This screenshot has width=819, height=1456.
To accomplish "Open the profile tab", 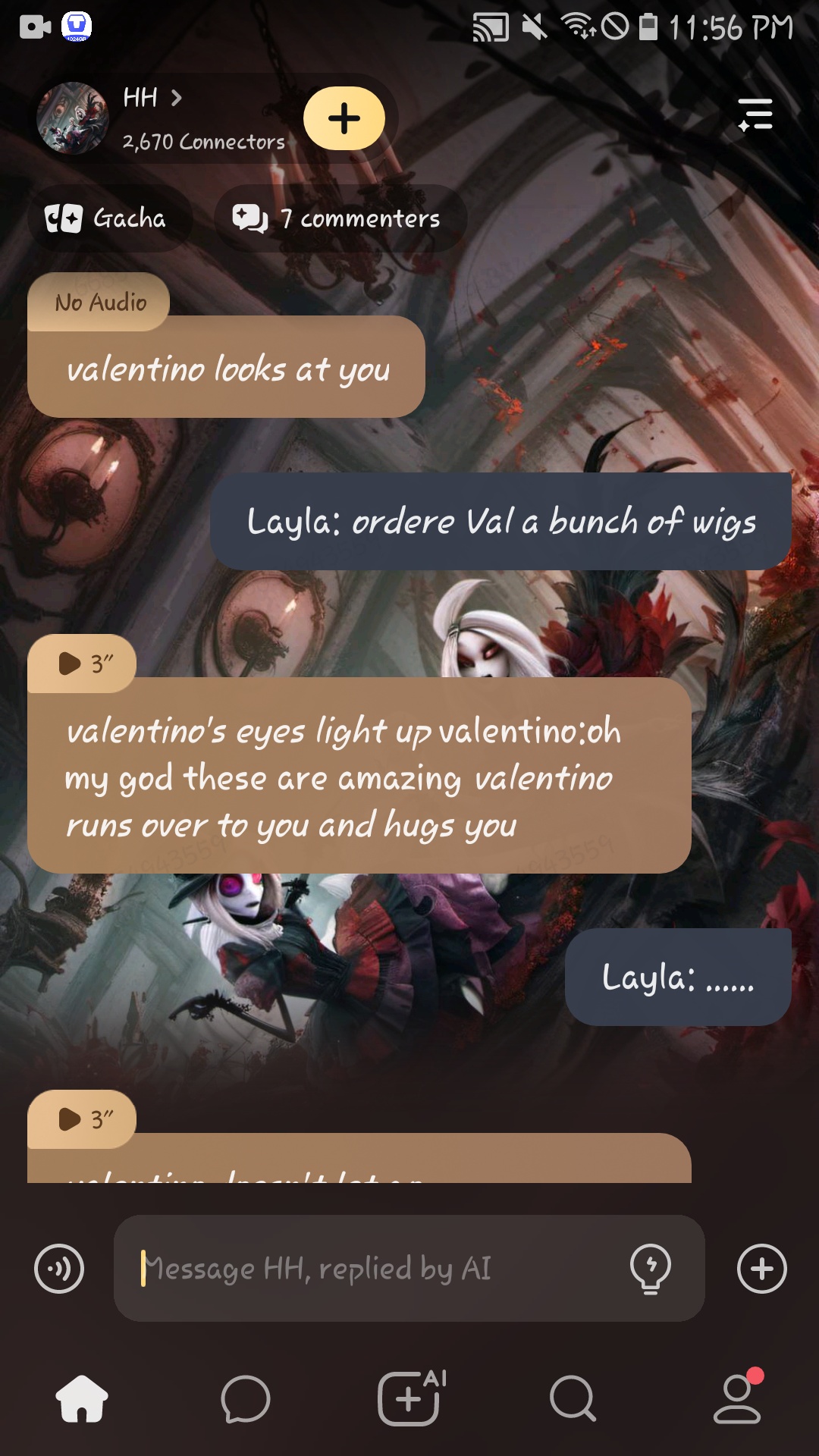I will (736, 1399).
